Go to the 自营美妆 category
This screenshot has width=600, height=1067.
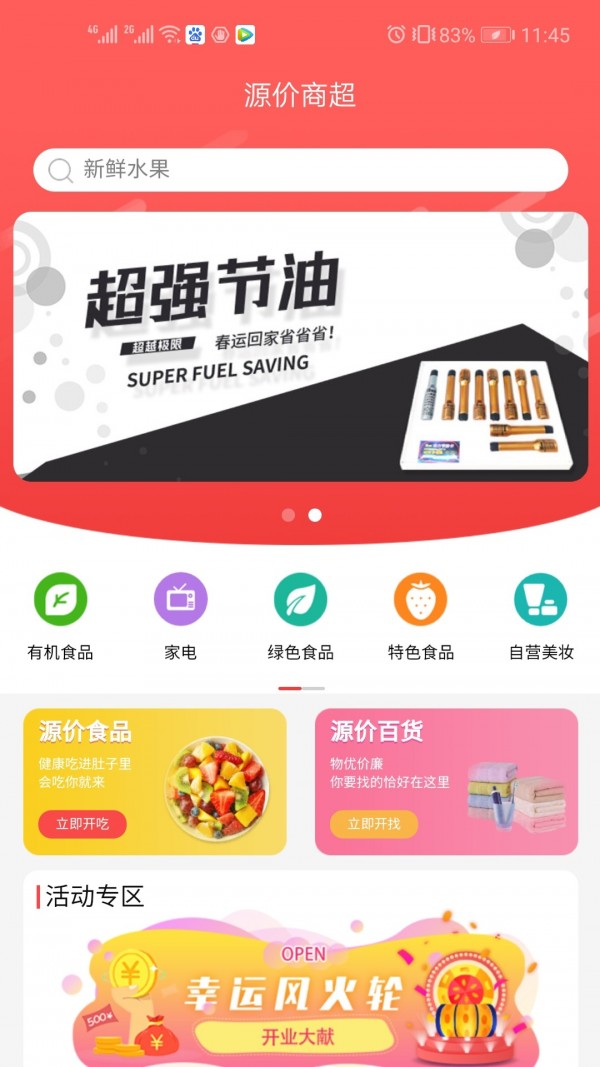click(540, 615)
